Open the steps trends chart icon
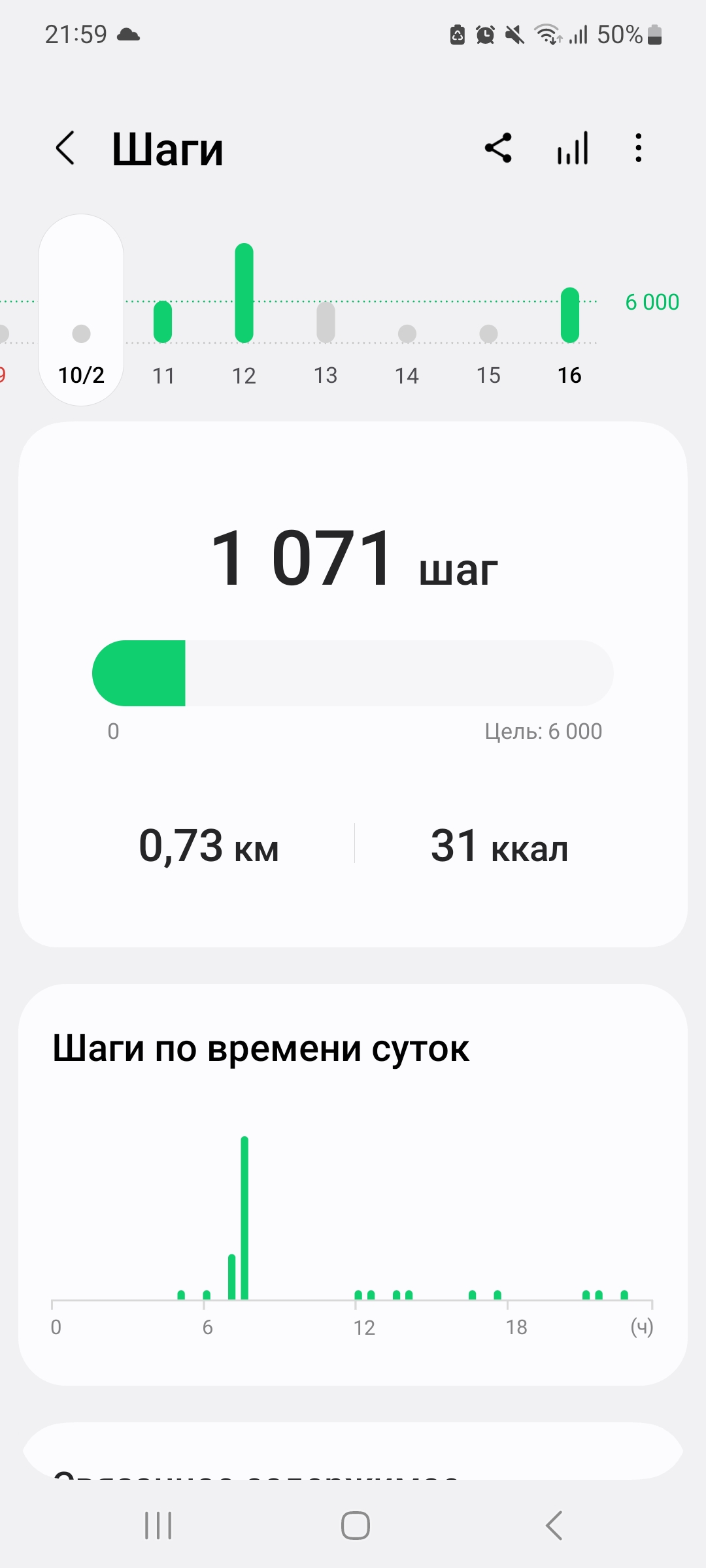 pyautogui.click(x=573, y=148)
